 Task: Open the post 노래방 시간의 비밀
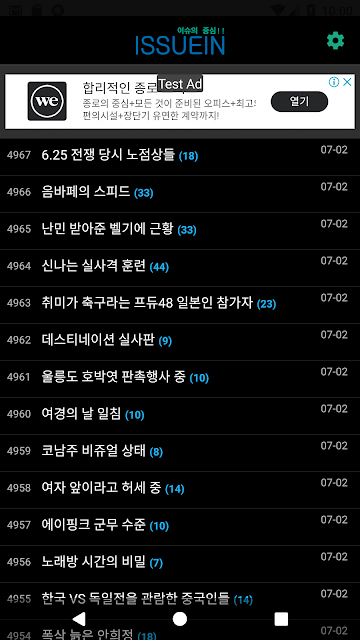180,564
